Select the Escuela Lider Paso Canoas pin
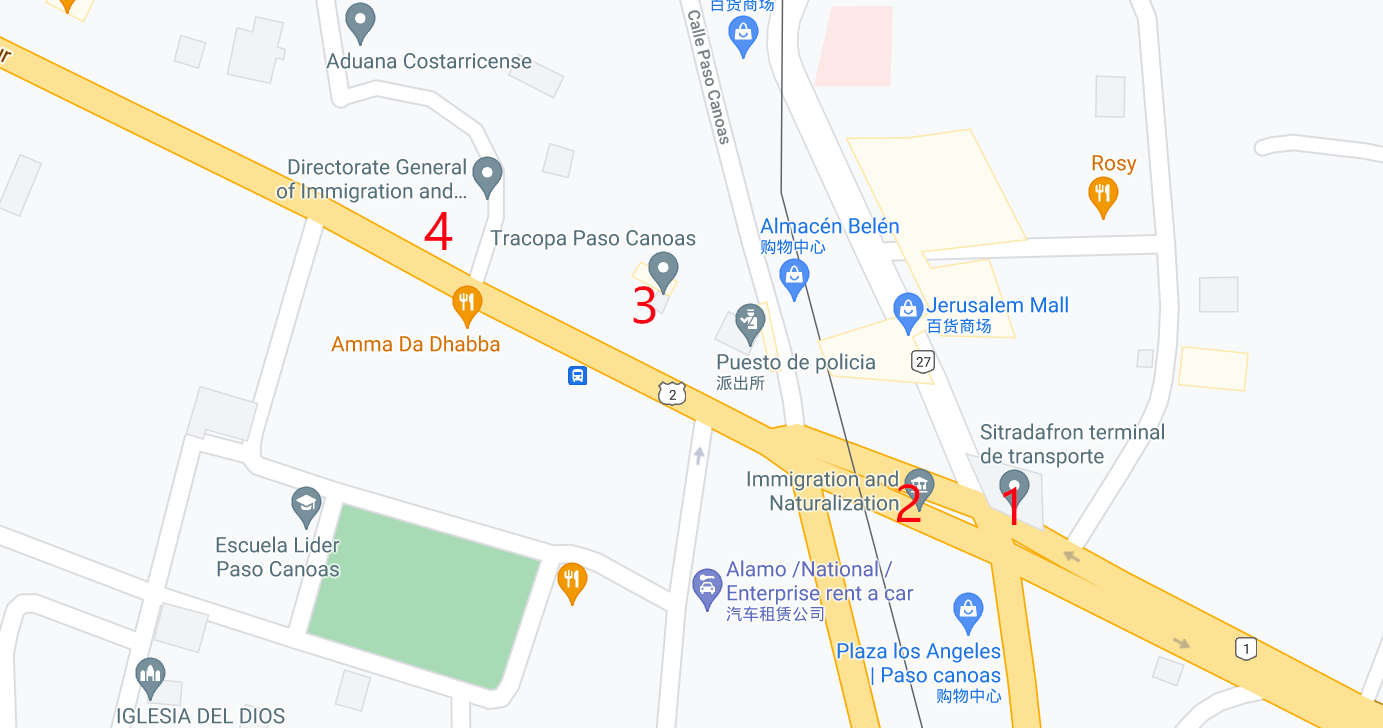This screenshot has height=728, width=1383. pos(306,505)
